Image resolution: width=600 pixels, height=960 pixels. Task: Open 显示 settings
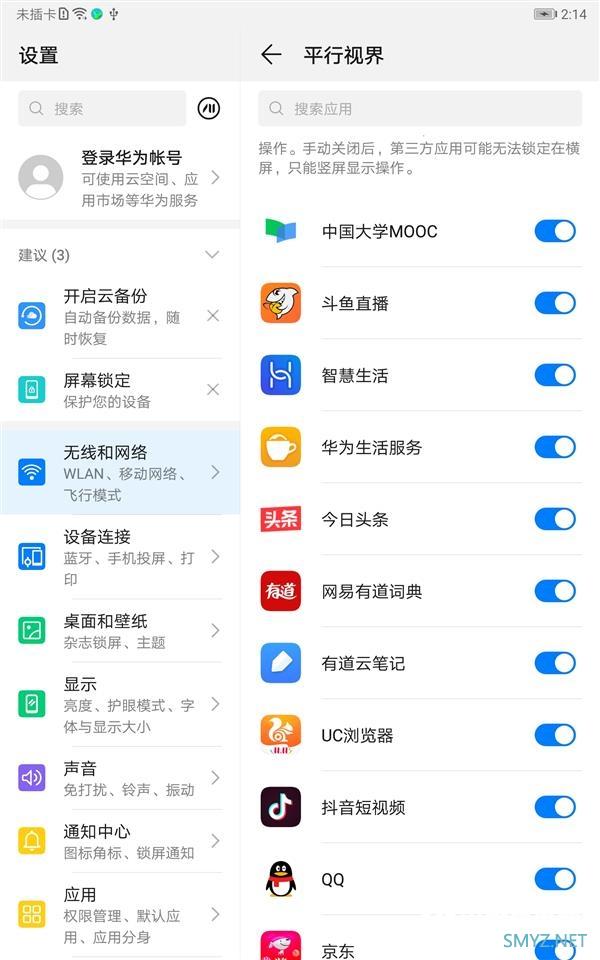[x=120, y=704]
